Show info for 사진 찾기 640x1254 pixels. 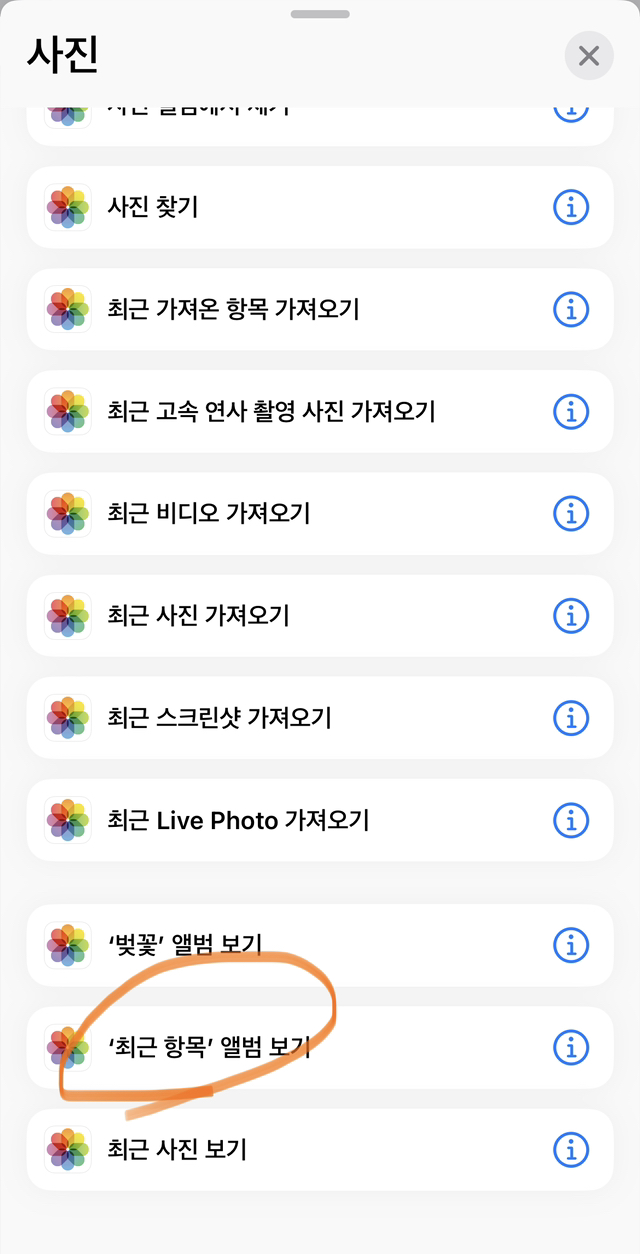point(571,207)
